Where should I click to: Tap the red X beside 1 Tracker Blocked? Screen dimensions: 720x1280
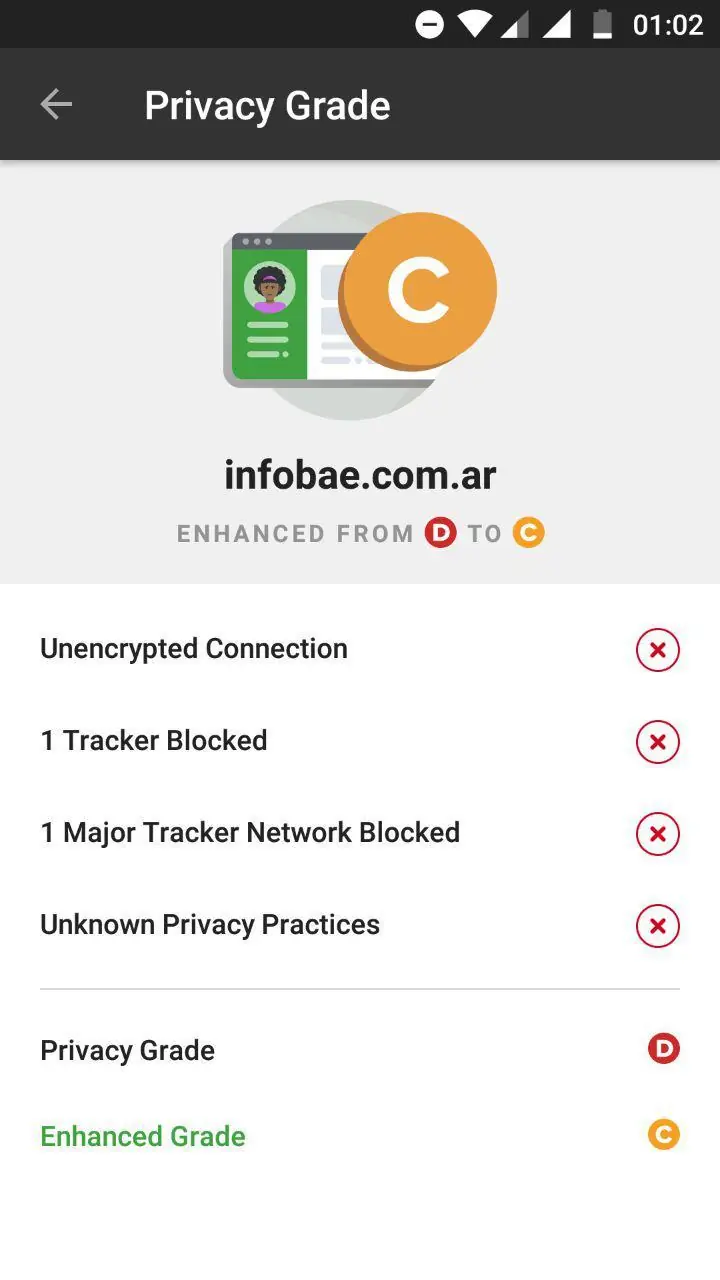pyautogui.click(x=657, y=742)
